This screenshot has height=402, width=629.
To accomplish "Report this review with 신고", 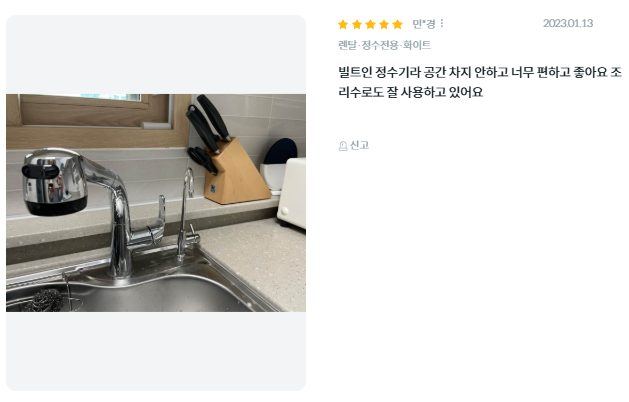I will click(354, 146).
